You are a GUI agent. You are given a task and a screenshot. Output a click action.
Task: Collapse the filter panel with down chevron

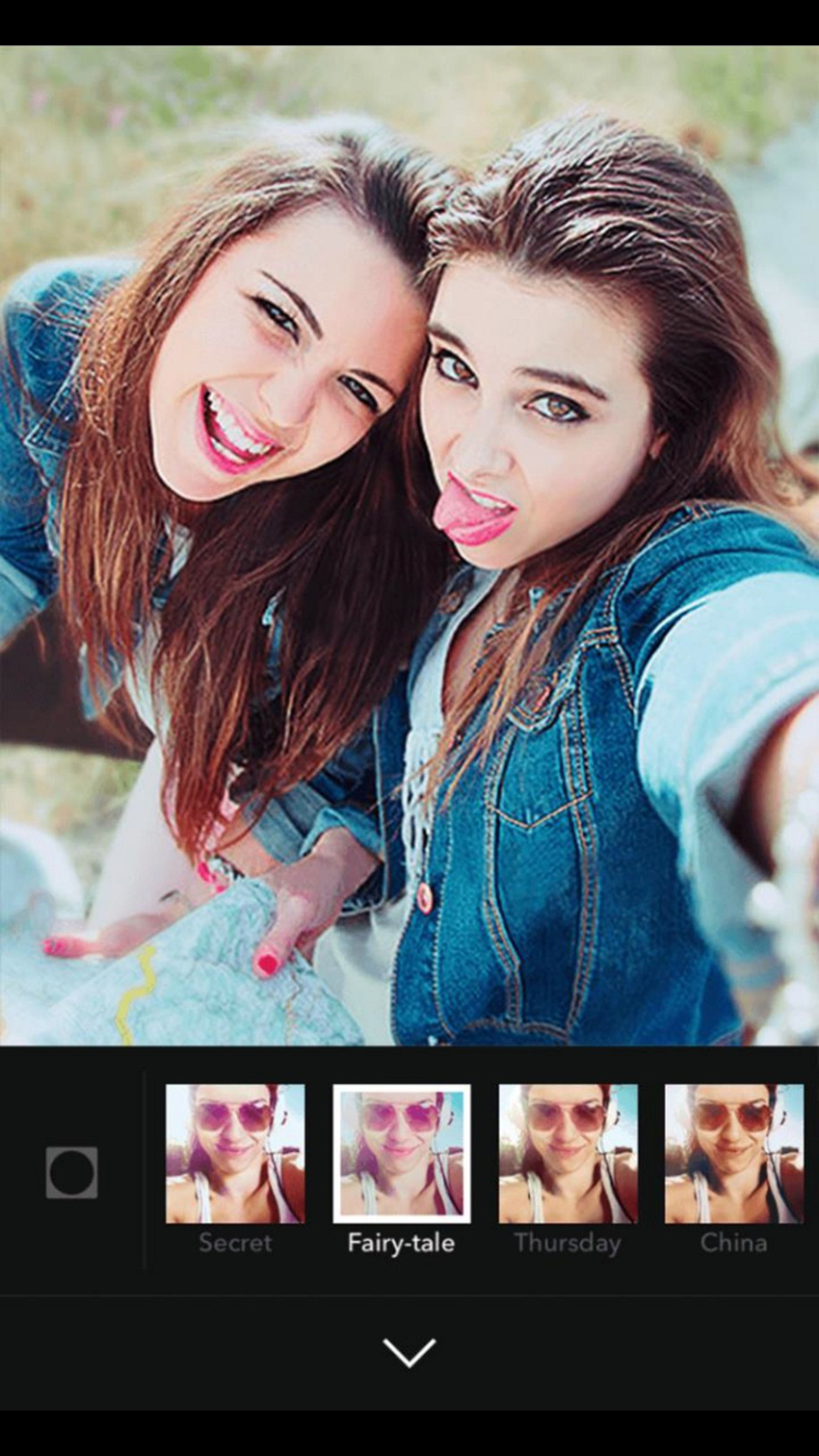click(x=409, y=1351)
